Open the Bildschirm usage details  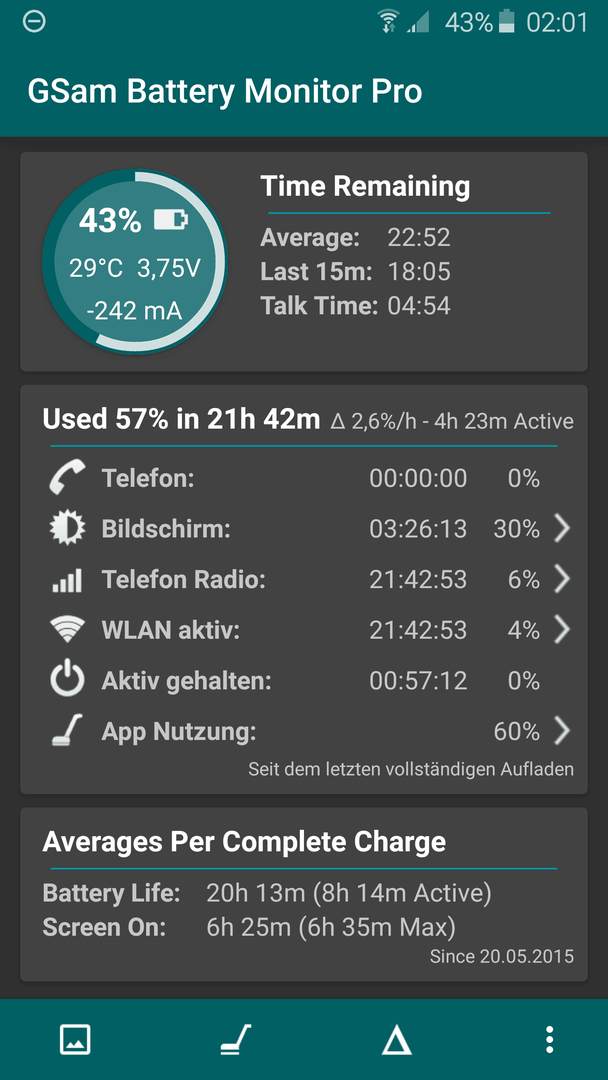[x=304, y=529]
